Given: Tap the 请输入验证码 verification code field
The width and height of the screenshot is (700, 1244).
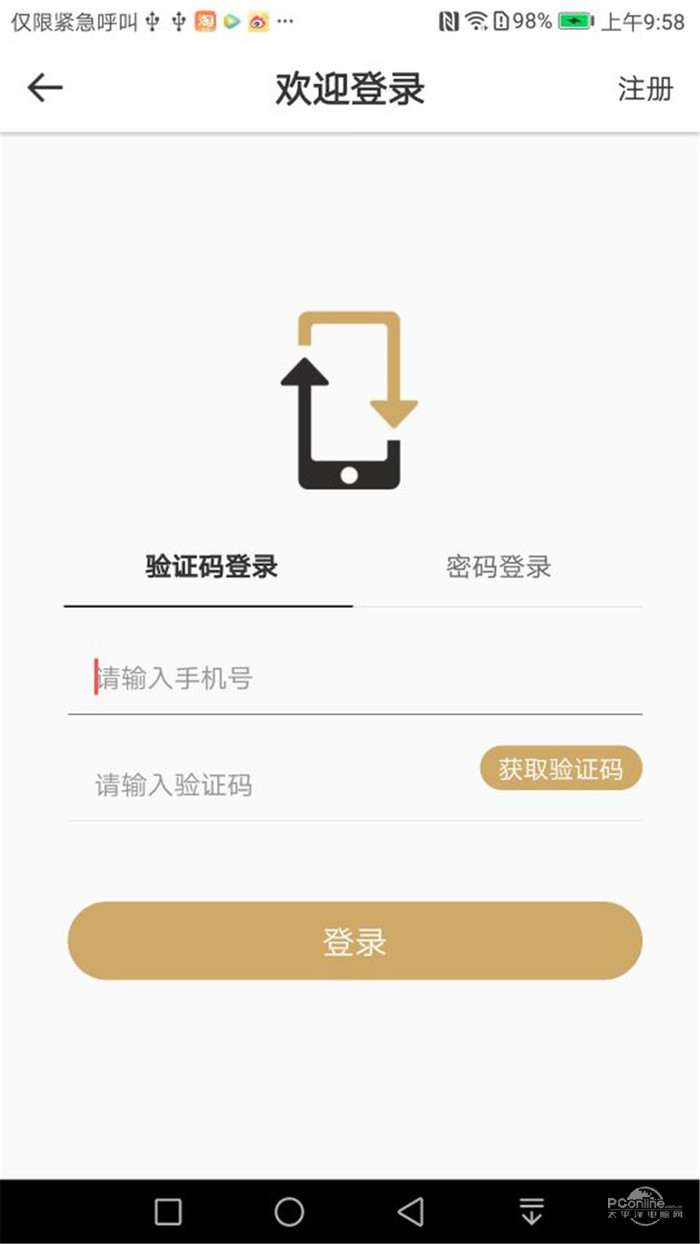Looking at the screenshot, I should tap(270, 785).
